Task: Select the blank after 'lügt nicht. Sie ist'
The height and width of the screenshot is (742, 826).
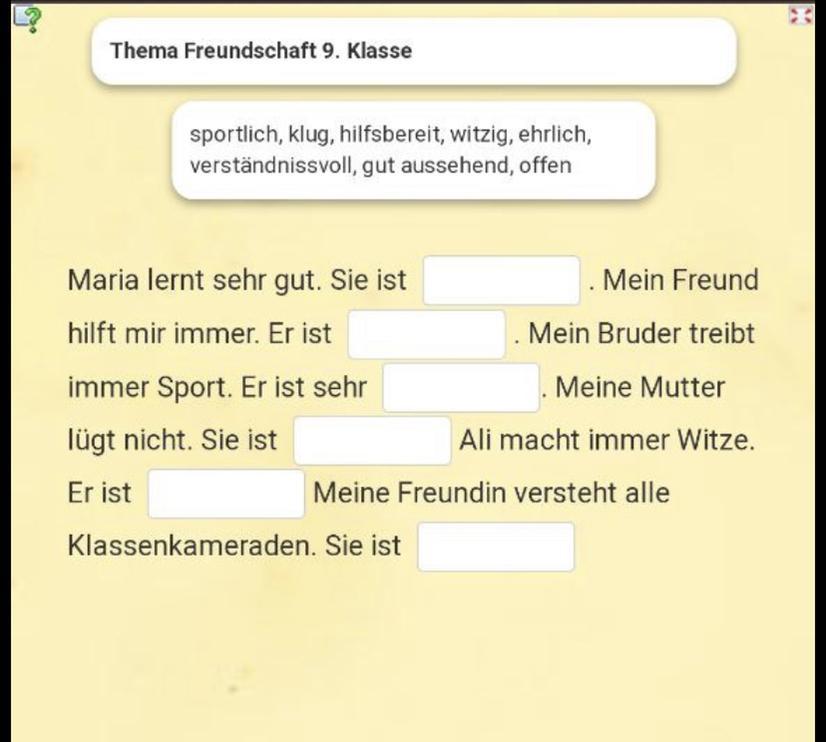Action: click(x=372, y=440)
